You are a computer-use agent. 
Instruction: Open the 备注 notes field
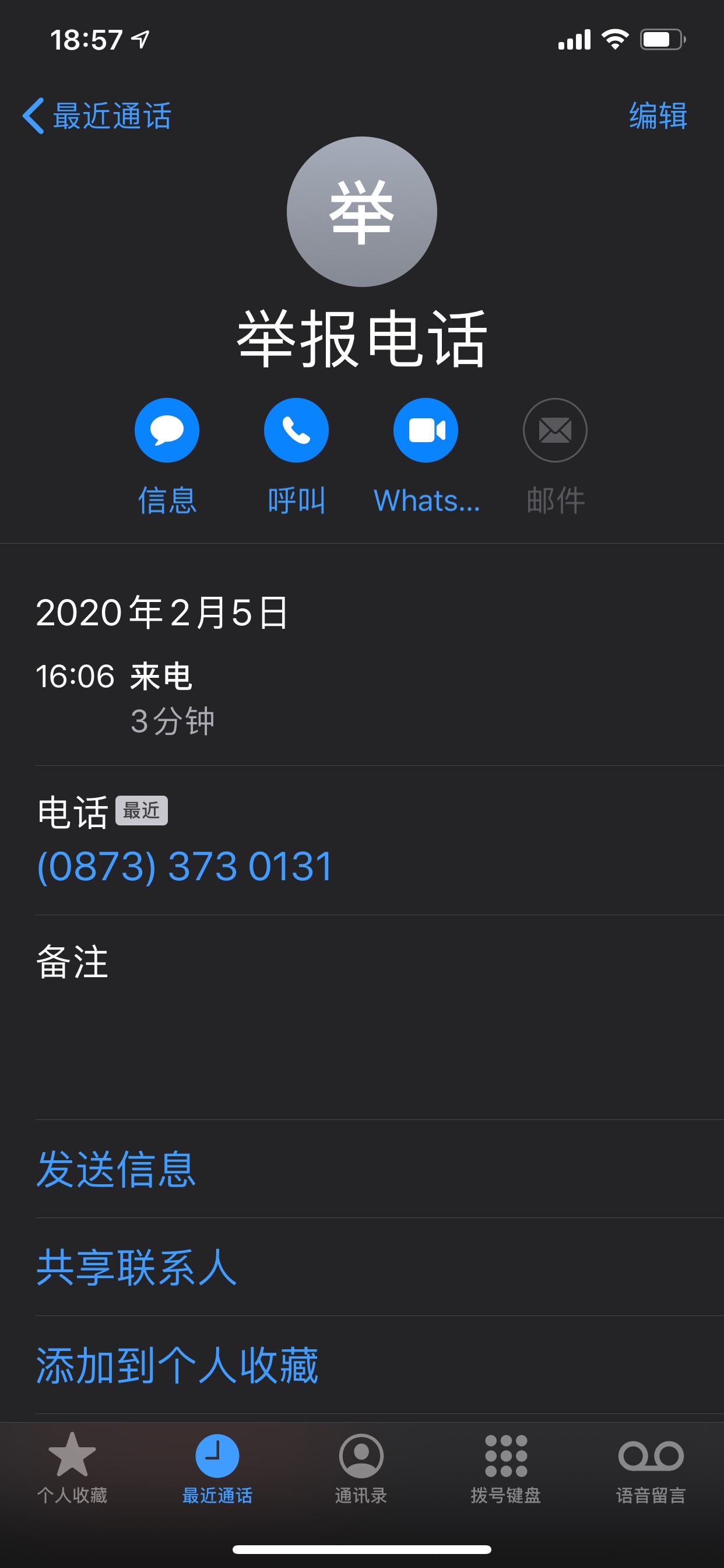(x=365, y=1017)
